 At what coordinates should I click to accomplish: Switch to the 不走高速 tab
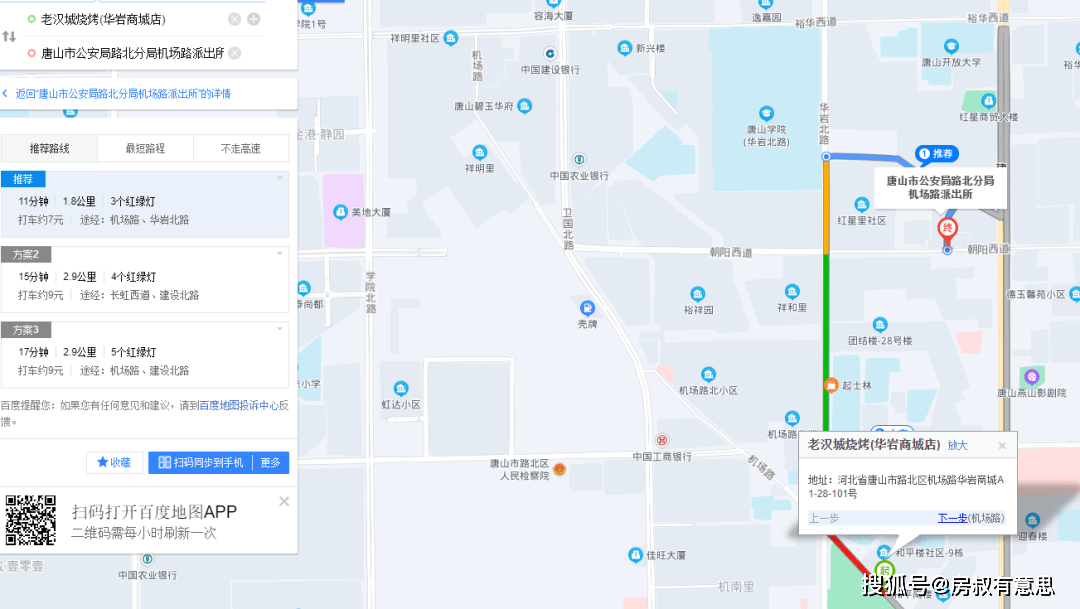point(241,148)
